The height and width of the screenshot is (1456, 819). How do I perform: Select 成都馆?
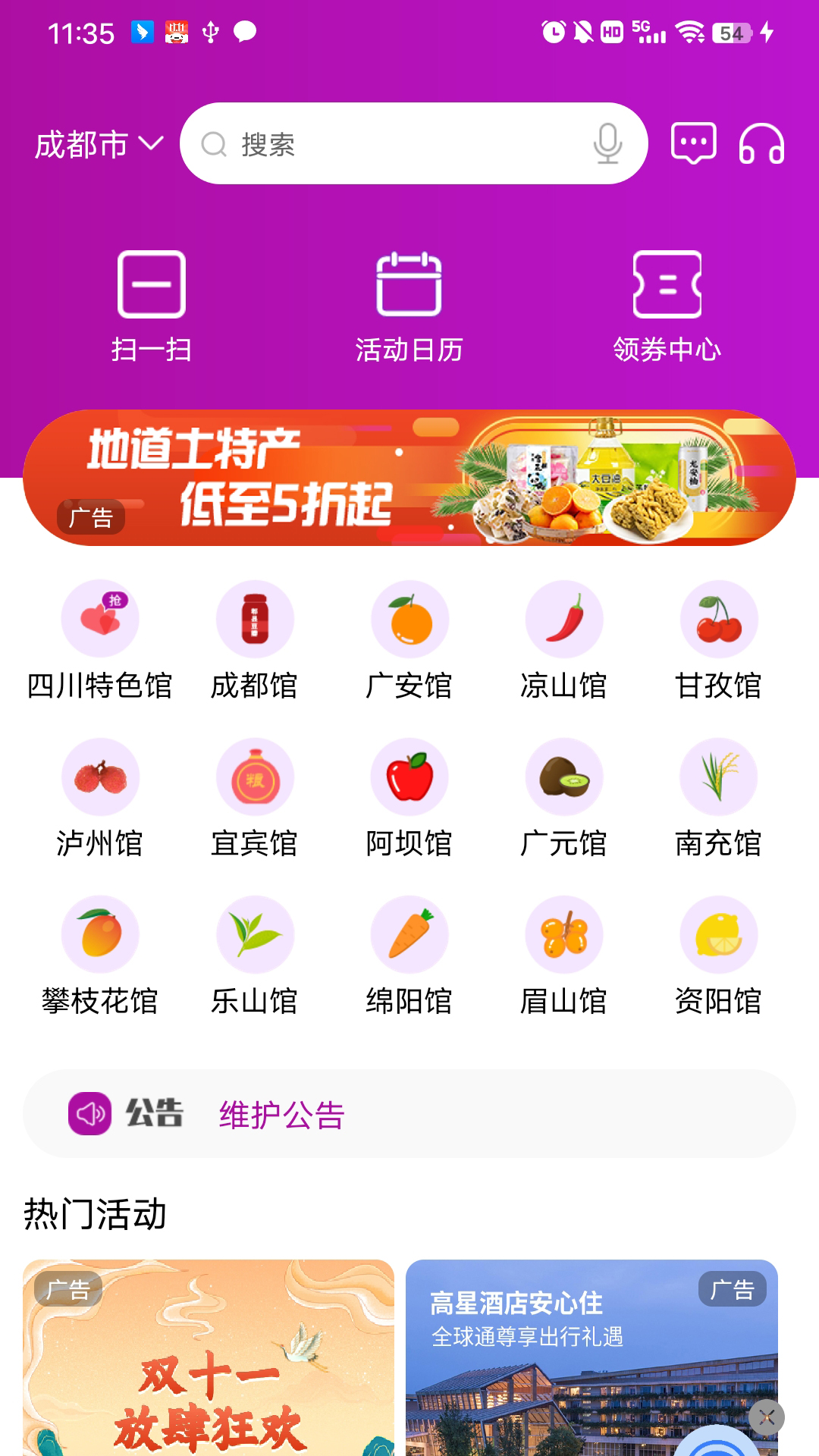tap(255, 641)
